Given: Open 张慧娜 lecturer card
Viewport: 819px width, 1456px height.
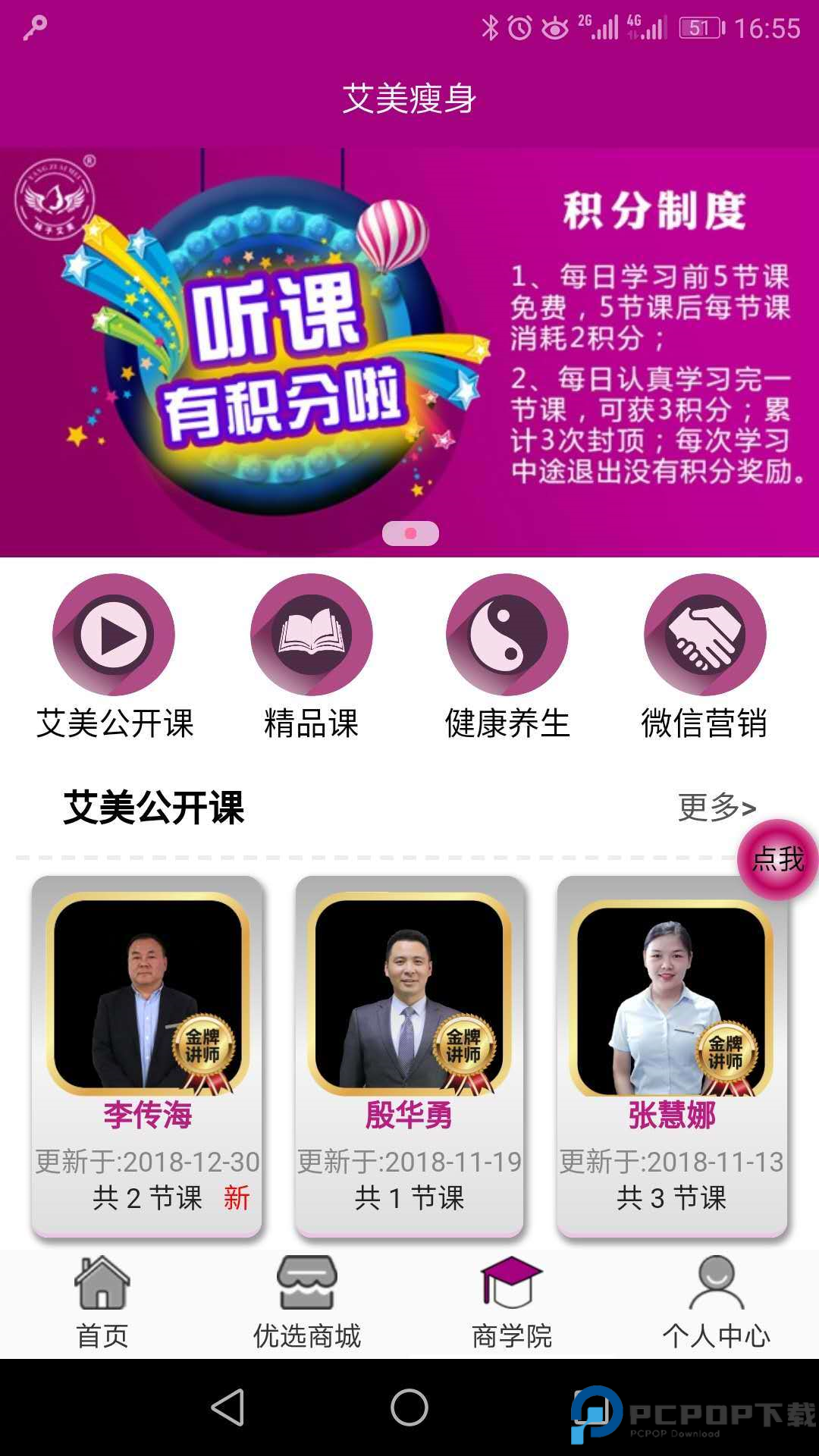Looking at the screenshot, I should point(672,1054).
